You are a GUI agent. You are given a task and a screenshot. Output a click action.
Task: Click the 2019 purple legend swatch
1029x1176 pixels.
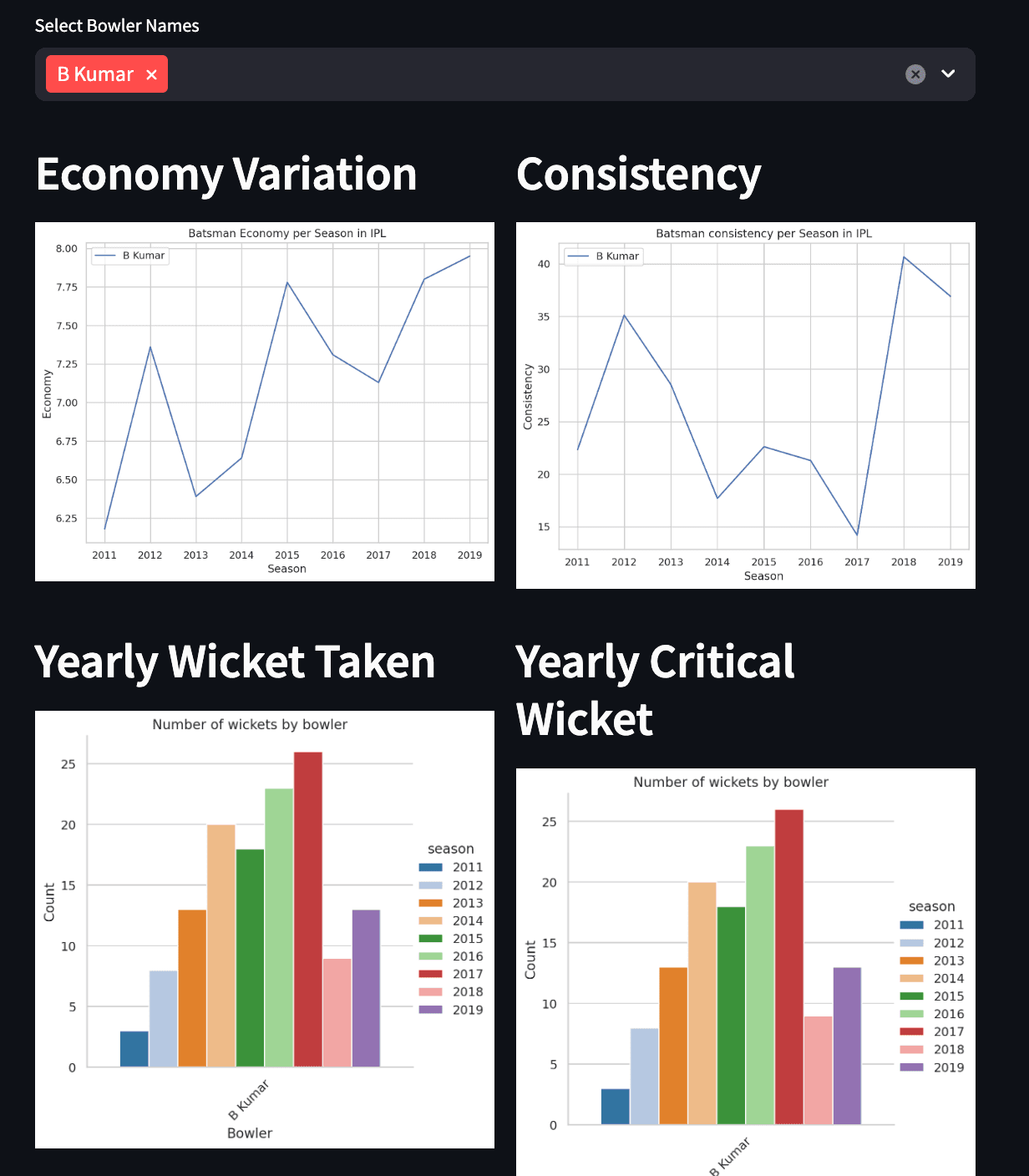point(430,1009)
